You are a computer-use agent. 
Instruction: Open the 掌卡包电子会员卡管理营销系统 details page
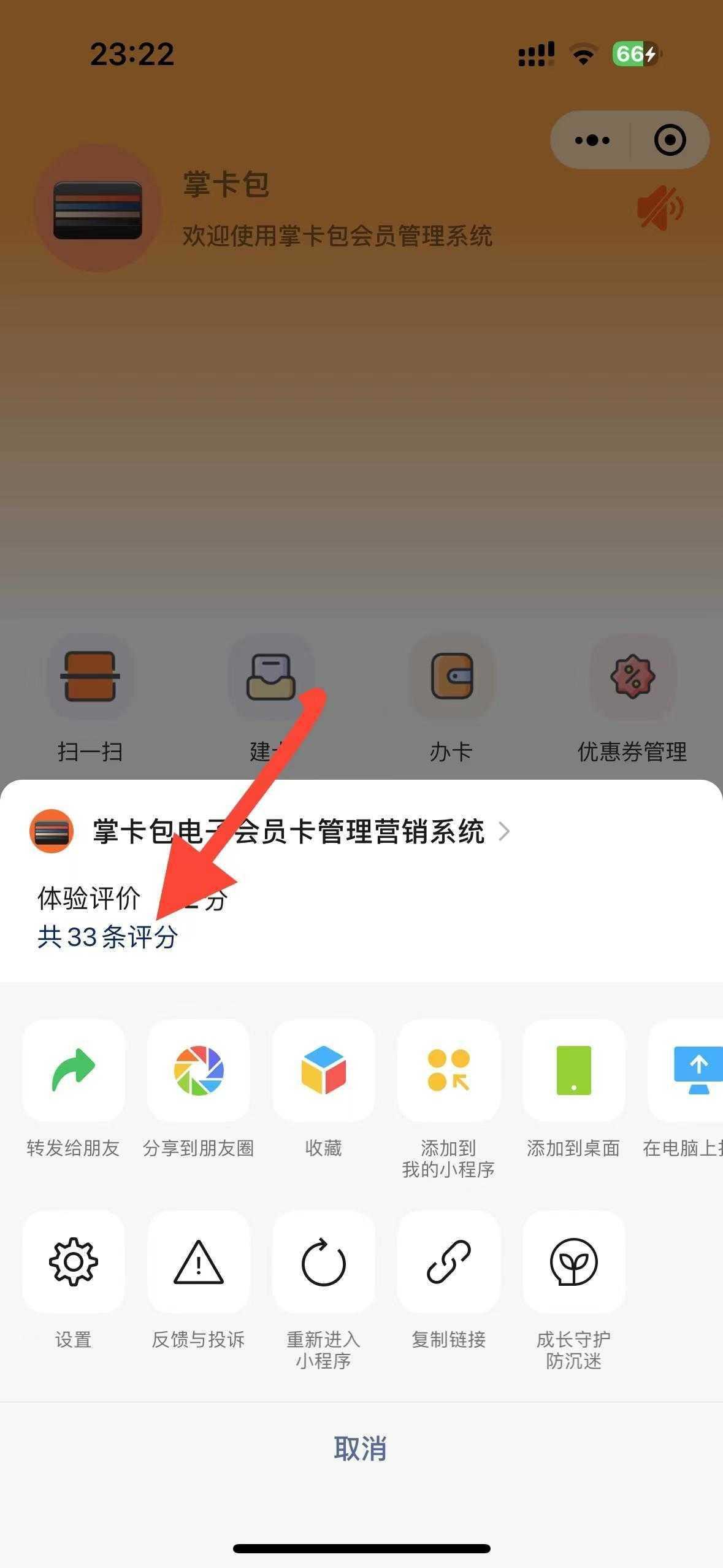(288, 832)
